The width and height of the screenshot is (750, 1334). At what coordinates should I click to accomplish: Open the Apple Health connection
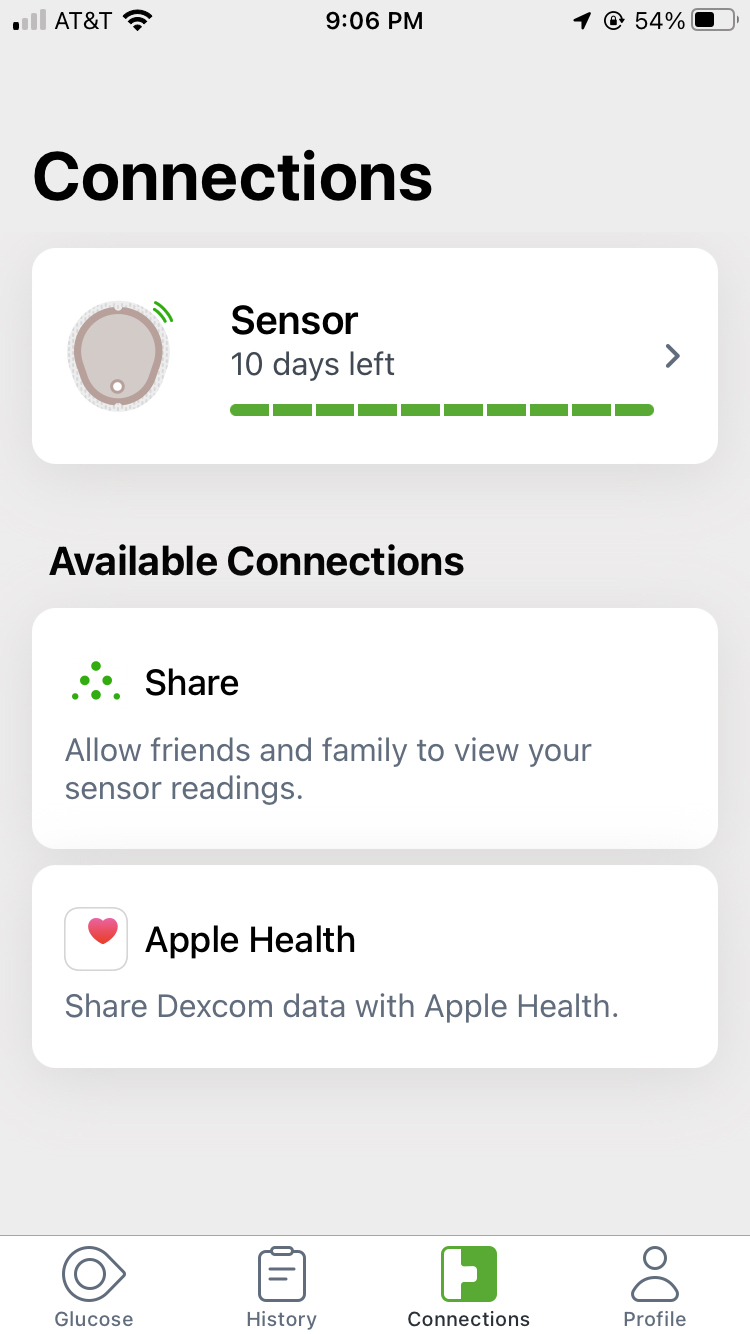pyautogui.click(x=375, y=966)
